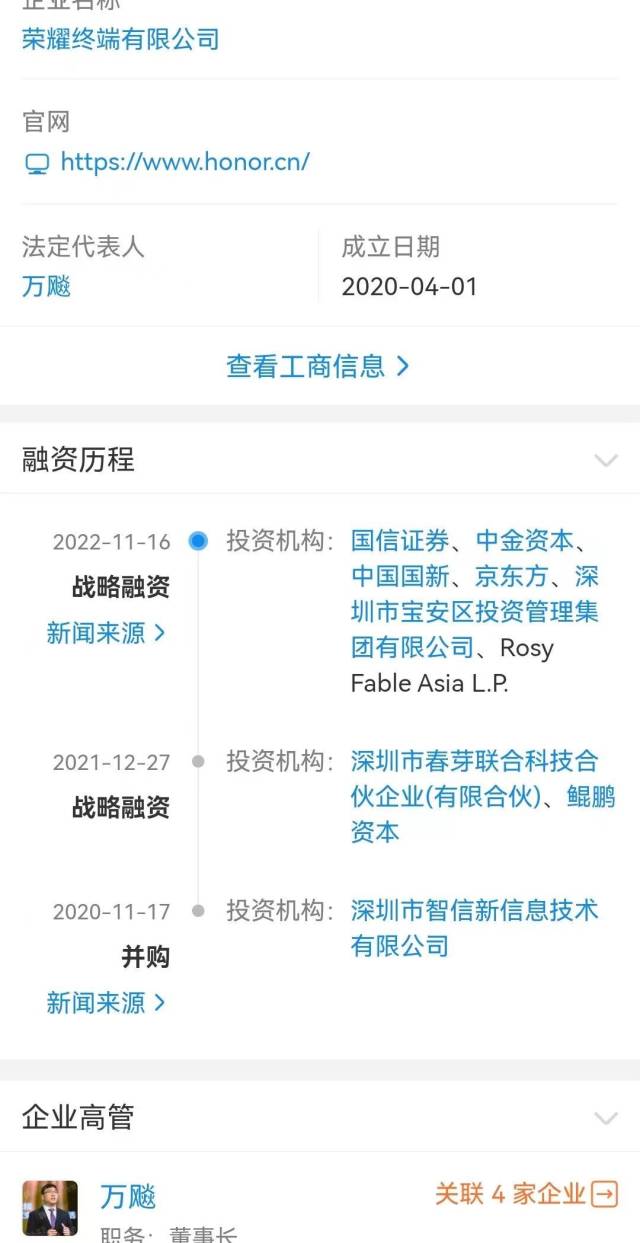
Task: Open executive 万飚's profile entry
Action: (x=128, y=1196)
